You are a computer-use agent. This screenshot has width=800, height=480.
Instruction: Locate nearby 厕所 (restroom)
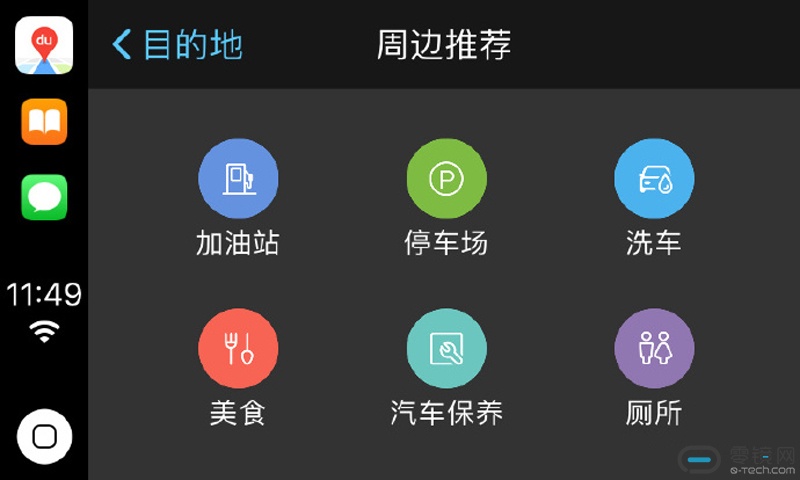coord(653,348)
